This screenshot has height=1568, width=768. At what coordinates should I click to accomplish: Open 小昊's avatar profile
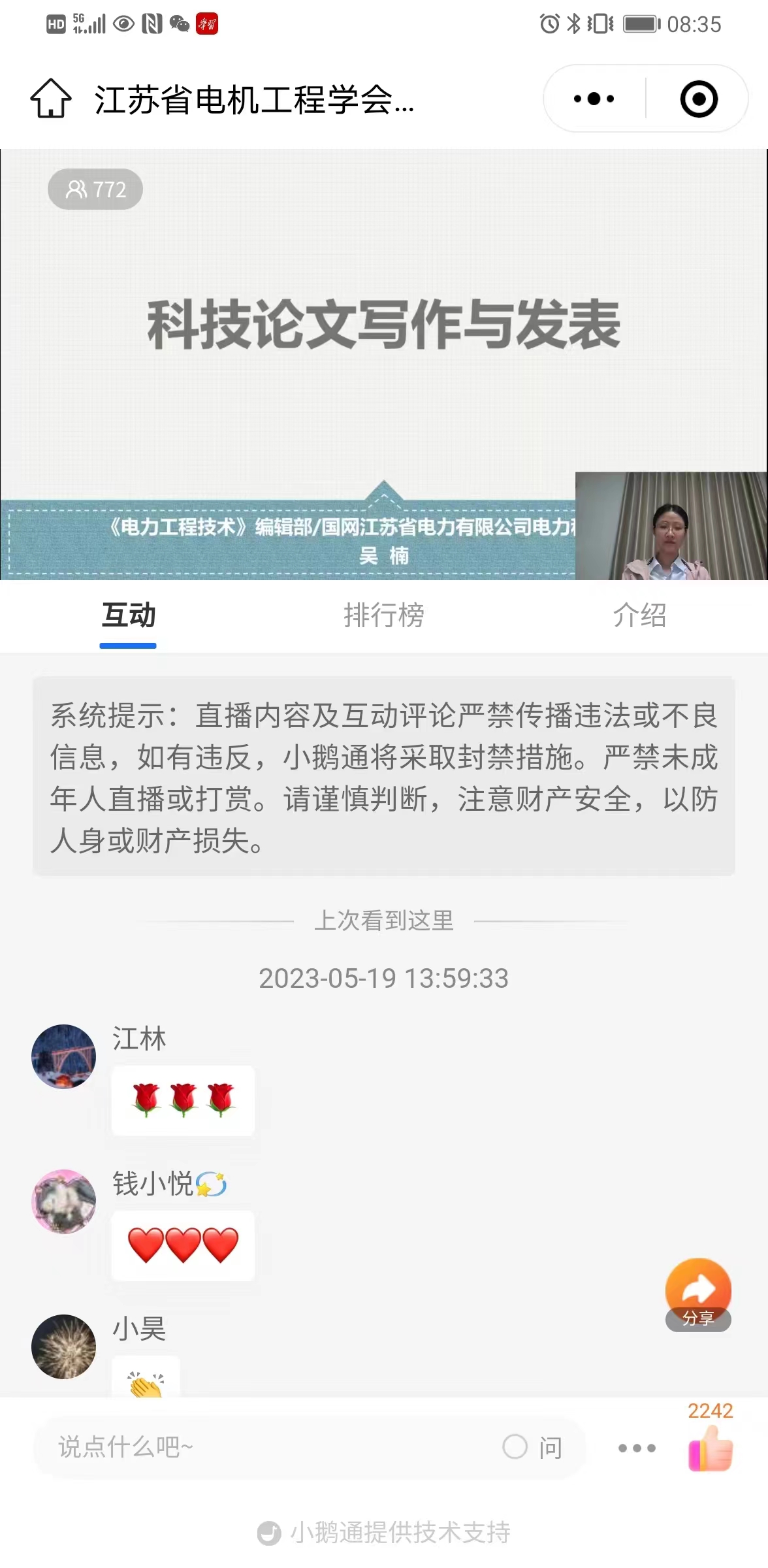pos(64,1347)
